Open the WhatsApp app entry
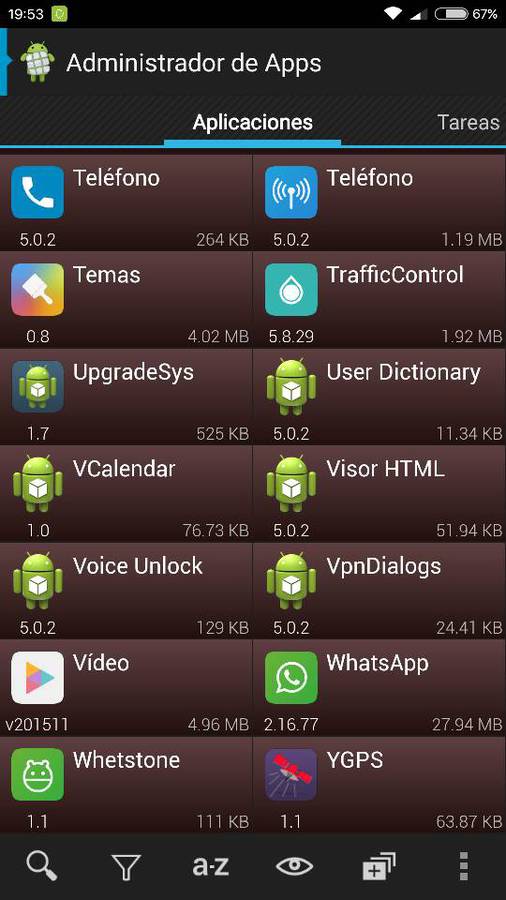 (380, 687)
